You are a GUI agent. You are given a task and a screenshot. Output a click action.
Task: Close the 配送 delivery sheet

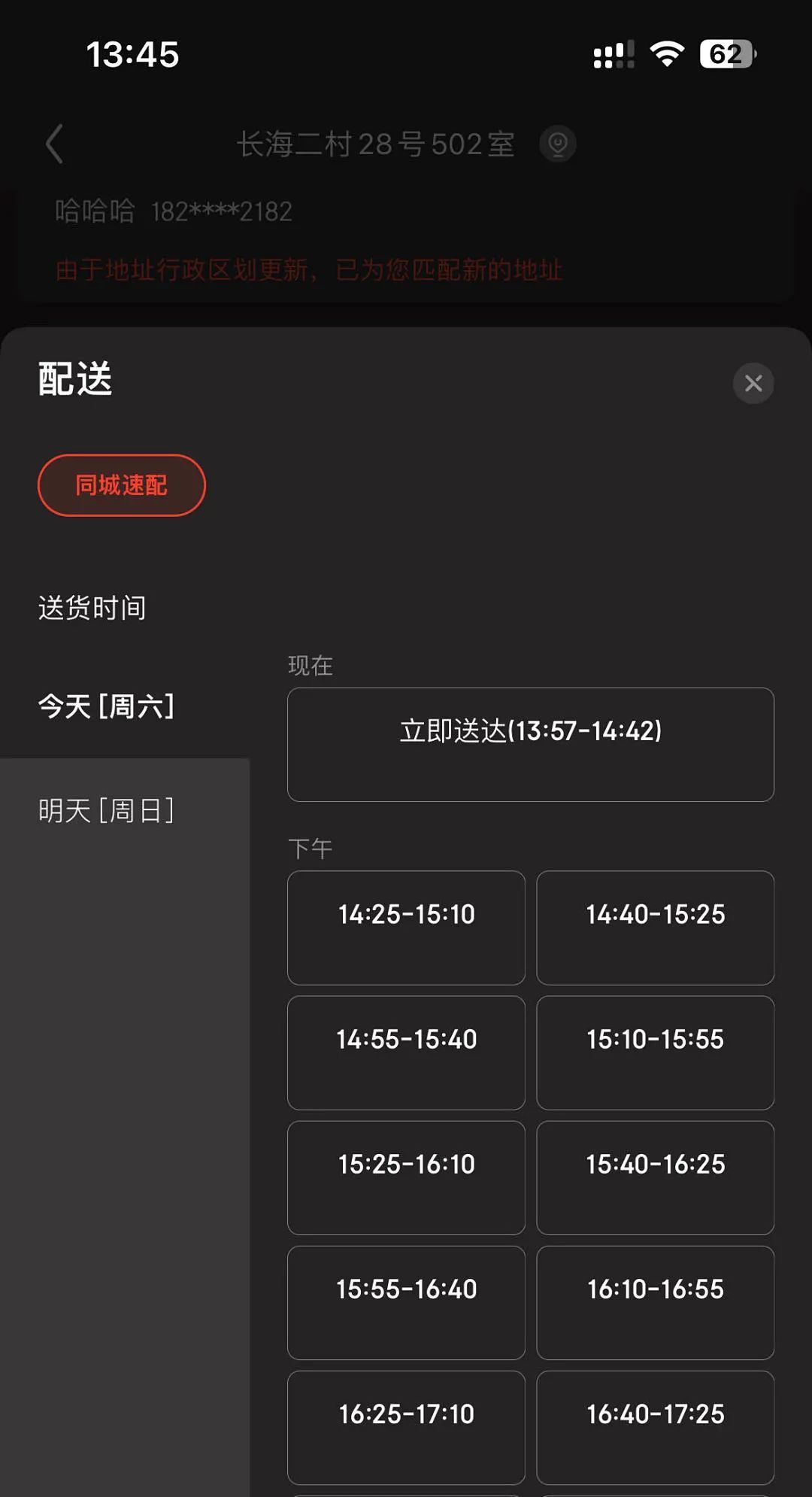753,384
